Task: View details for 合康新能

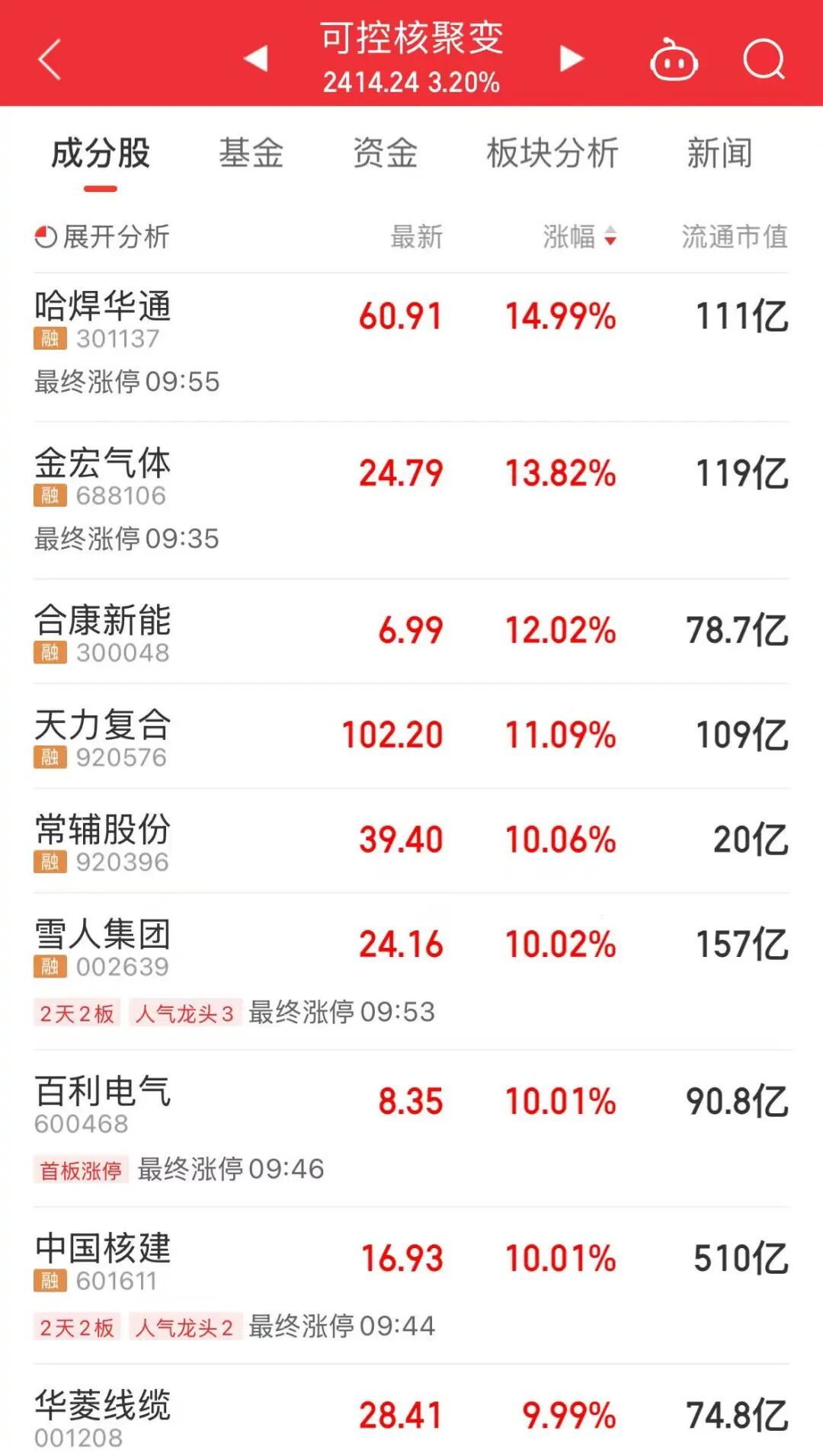Action: tap(411, 631)
